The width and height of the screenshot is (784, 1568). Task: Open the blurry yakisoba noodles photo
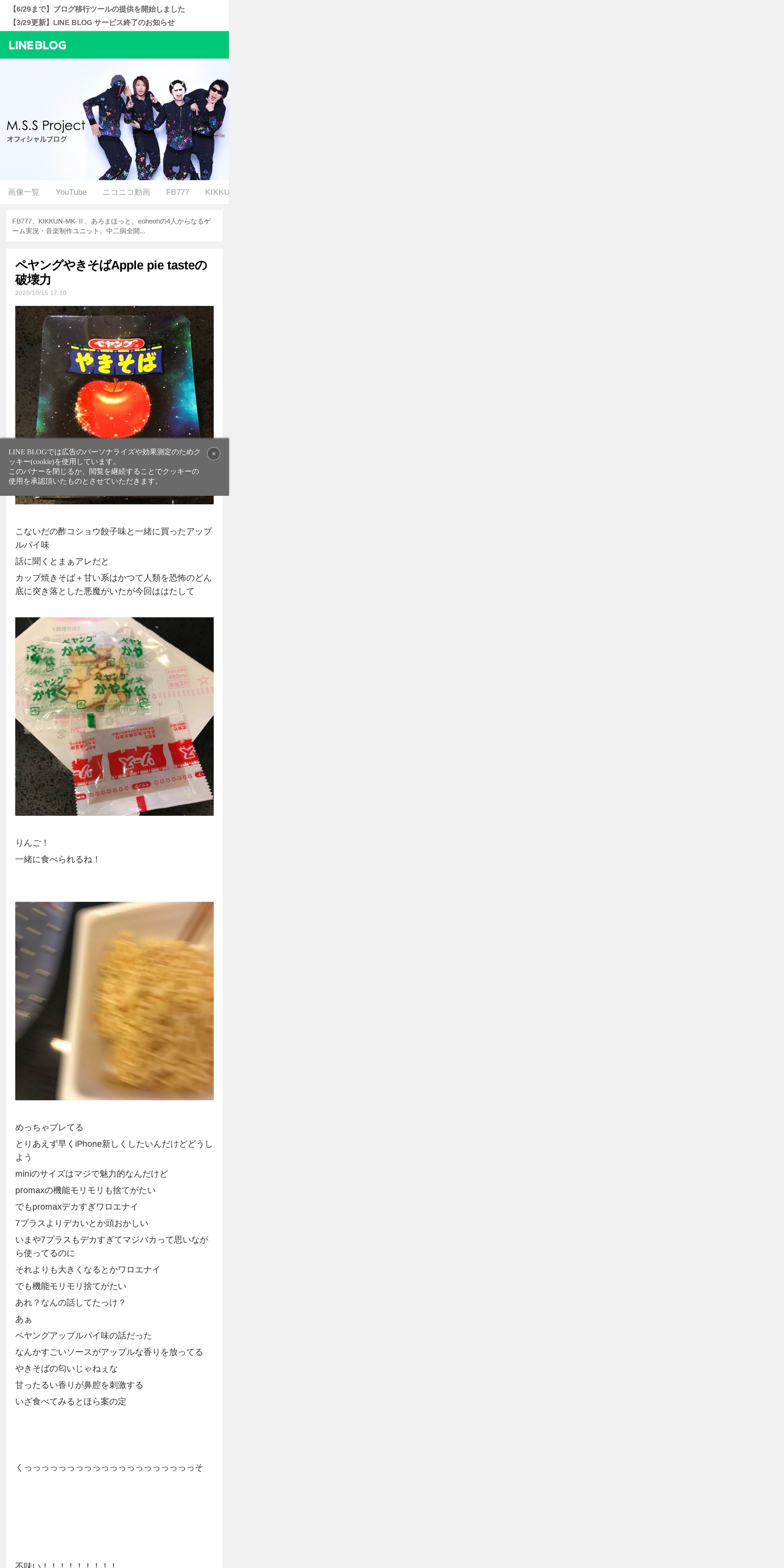click(x=114, y=1001)
